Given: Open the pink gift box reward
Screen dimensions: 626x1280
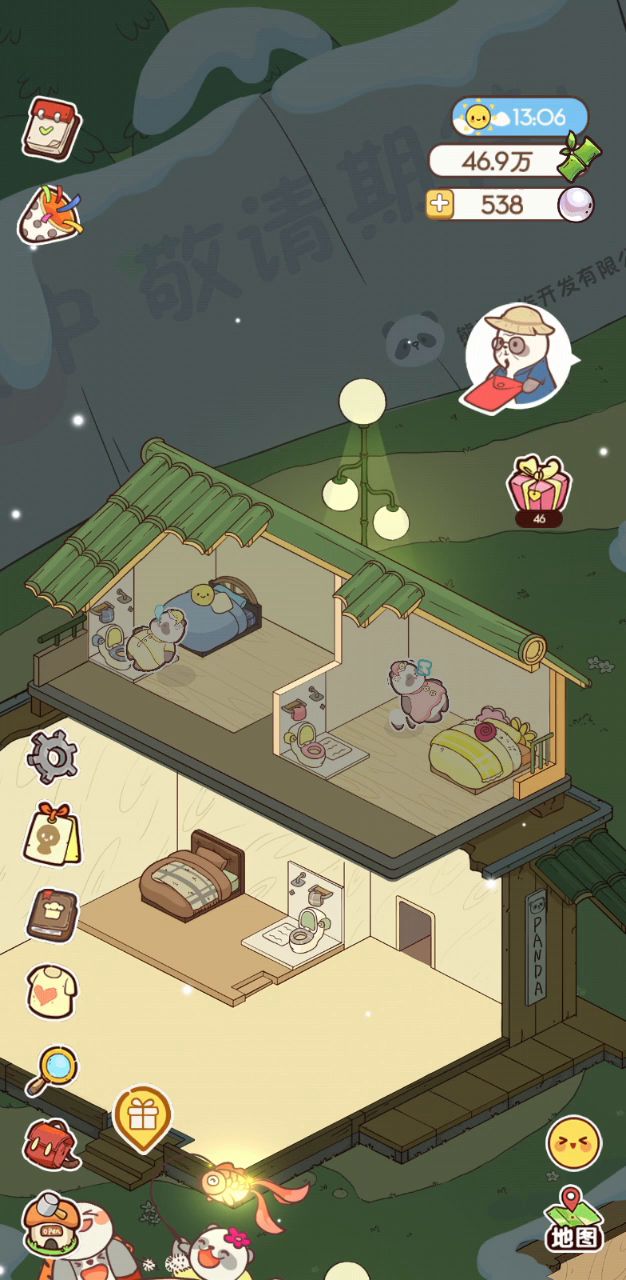Looking at the screenshot, I should (539, 485).
